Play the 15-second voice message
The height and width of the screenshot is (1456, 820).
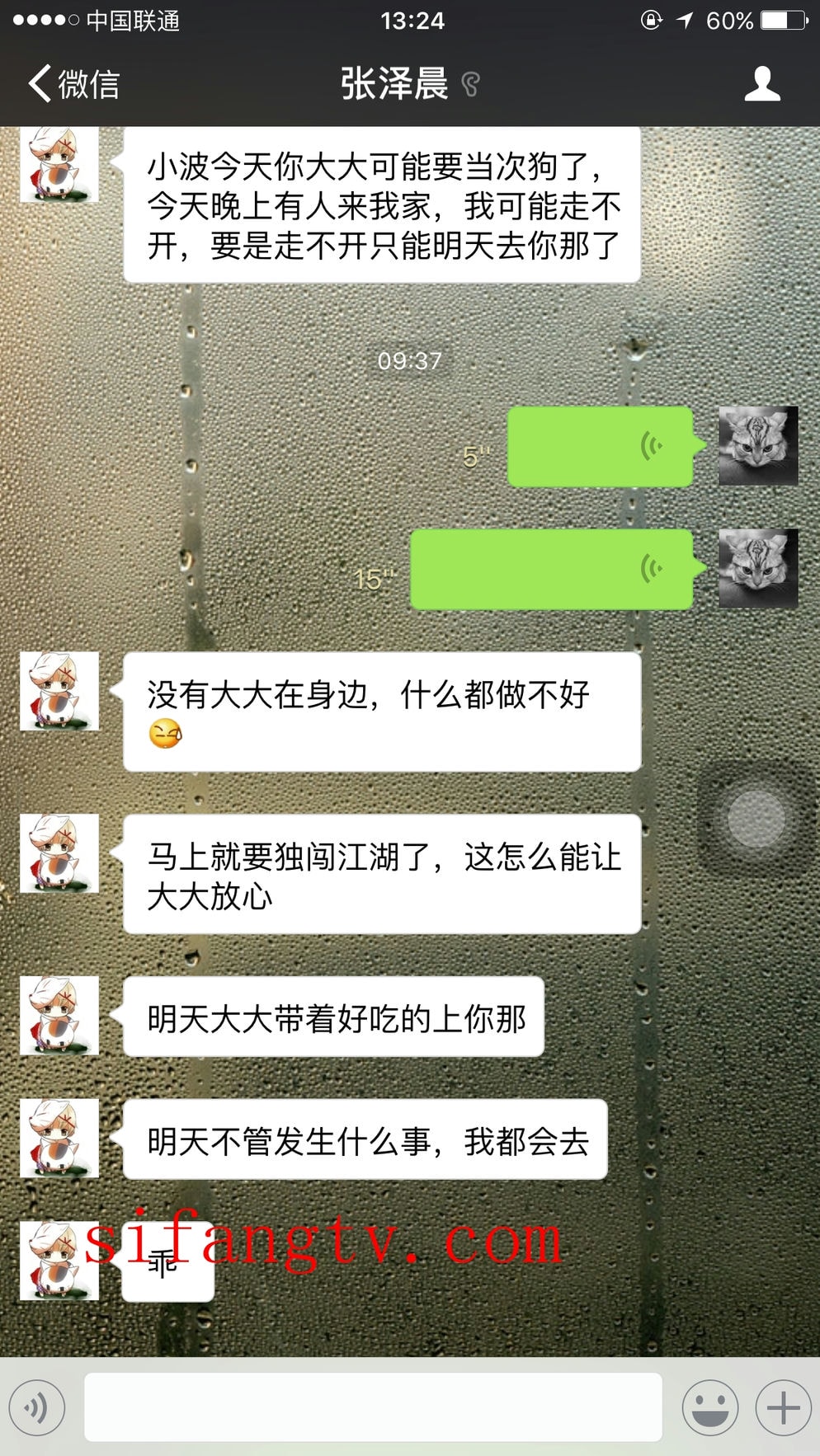tap(551, 570)
